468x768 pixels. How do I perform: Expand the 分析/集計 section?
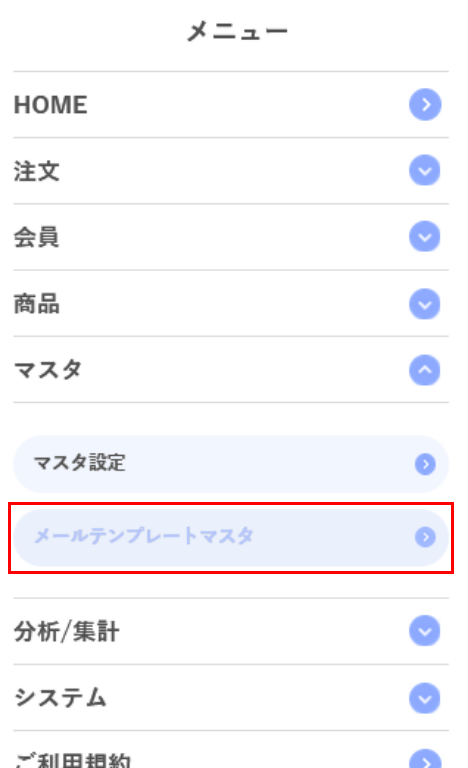[231, 631]
